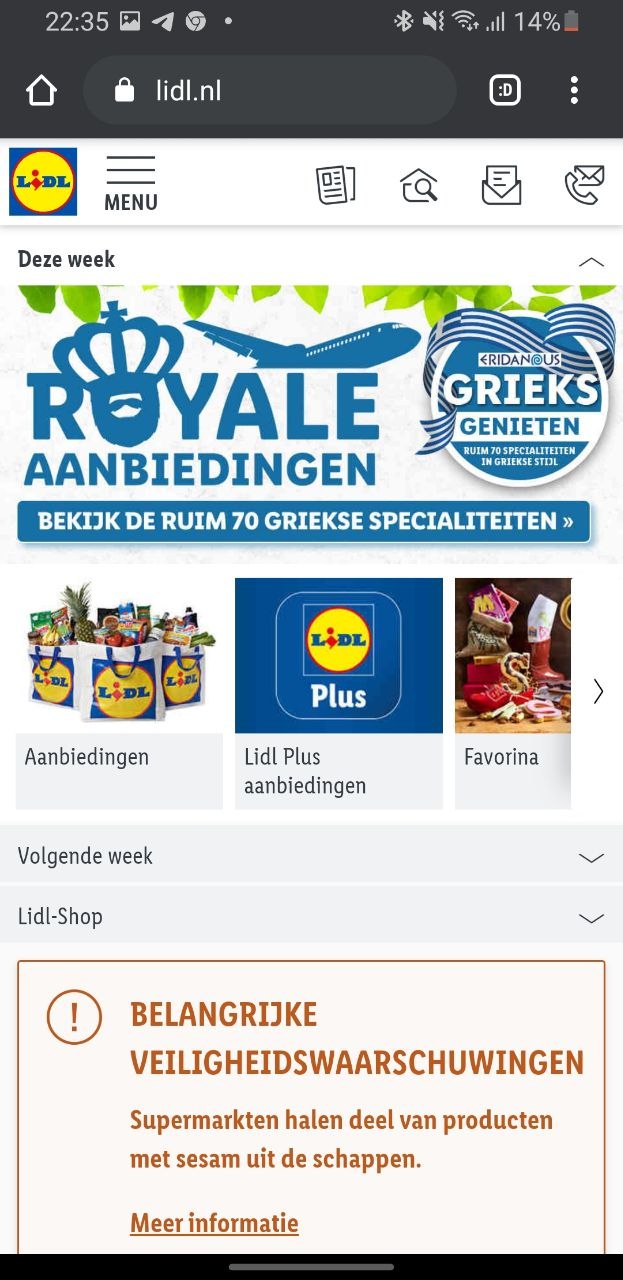Image resolution: width=623 pixels, height=1280 pixels.
Task: Collapse the Deze week section
Action: pyautogui.click(x=591, y=261)
